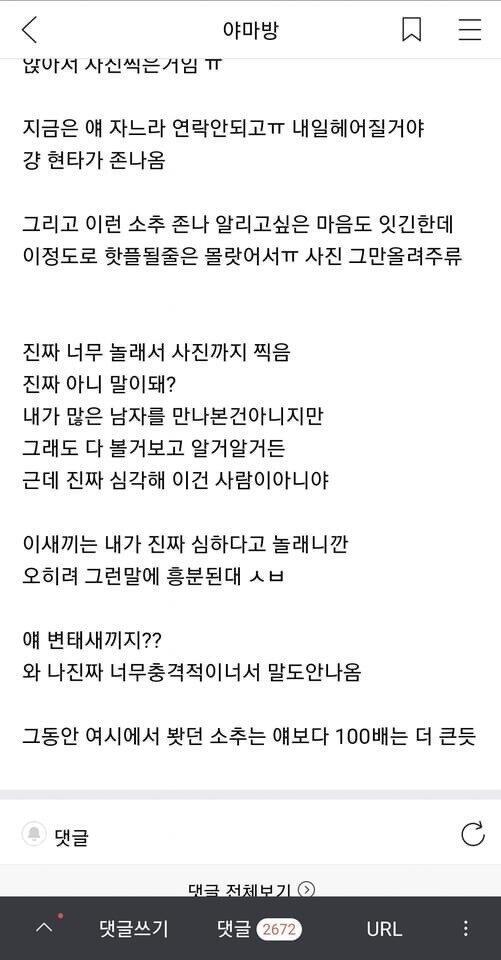Open 댓글 전체보기 to view all comments
Screen dimensions: 501x960
tap(252, 889)
